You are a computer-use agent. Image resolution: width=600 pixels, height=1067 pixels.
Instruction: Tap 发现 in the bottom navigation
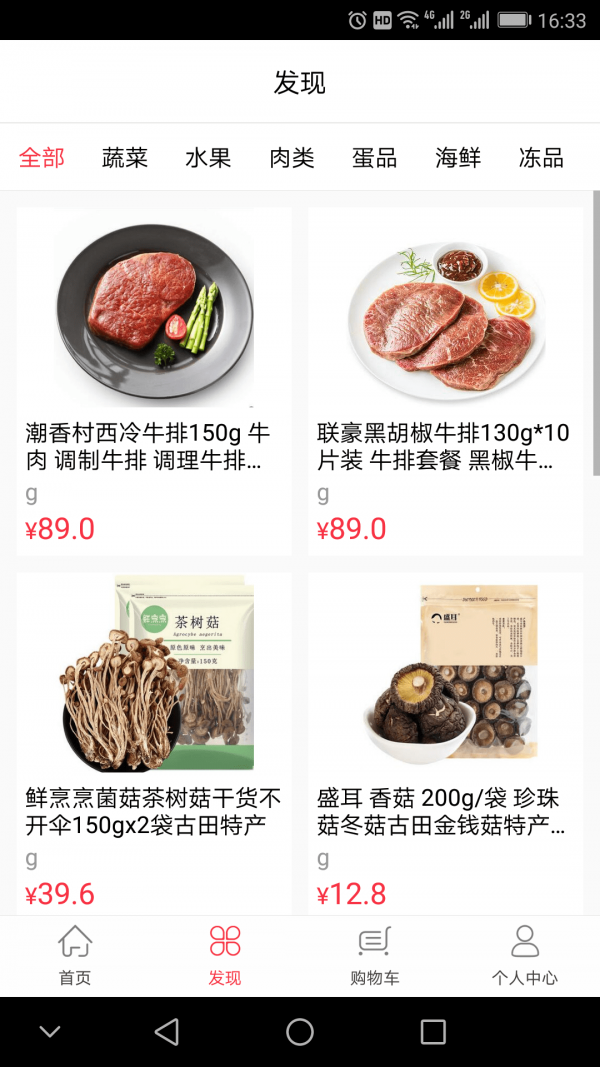[225, 955]
